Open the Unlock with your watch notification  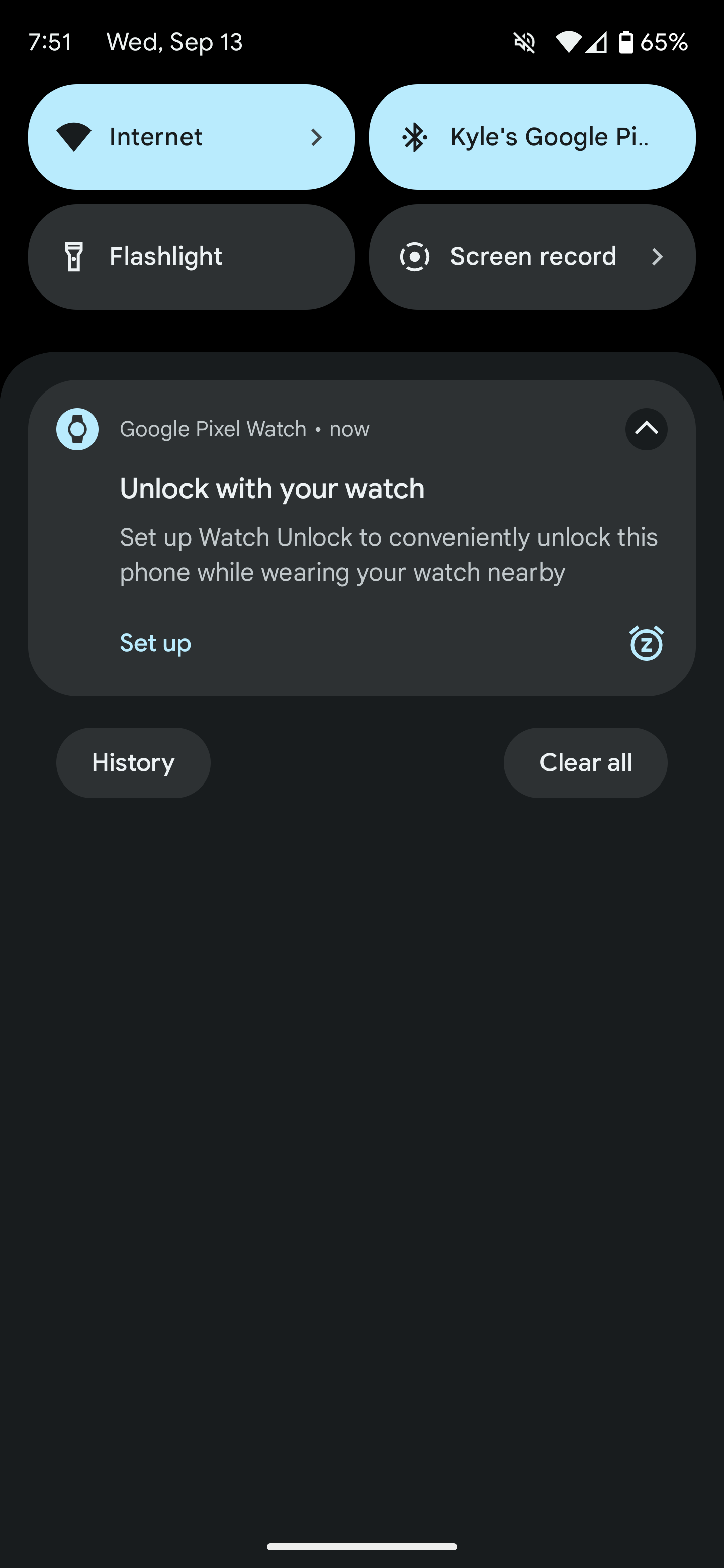366,536
